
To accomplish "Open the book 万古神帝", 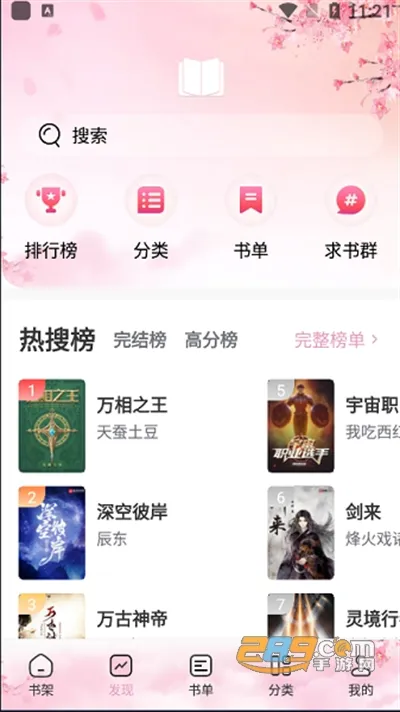I will (x=93, y=616).
